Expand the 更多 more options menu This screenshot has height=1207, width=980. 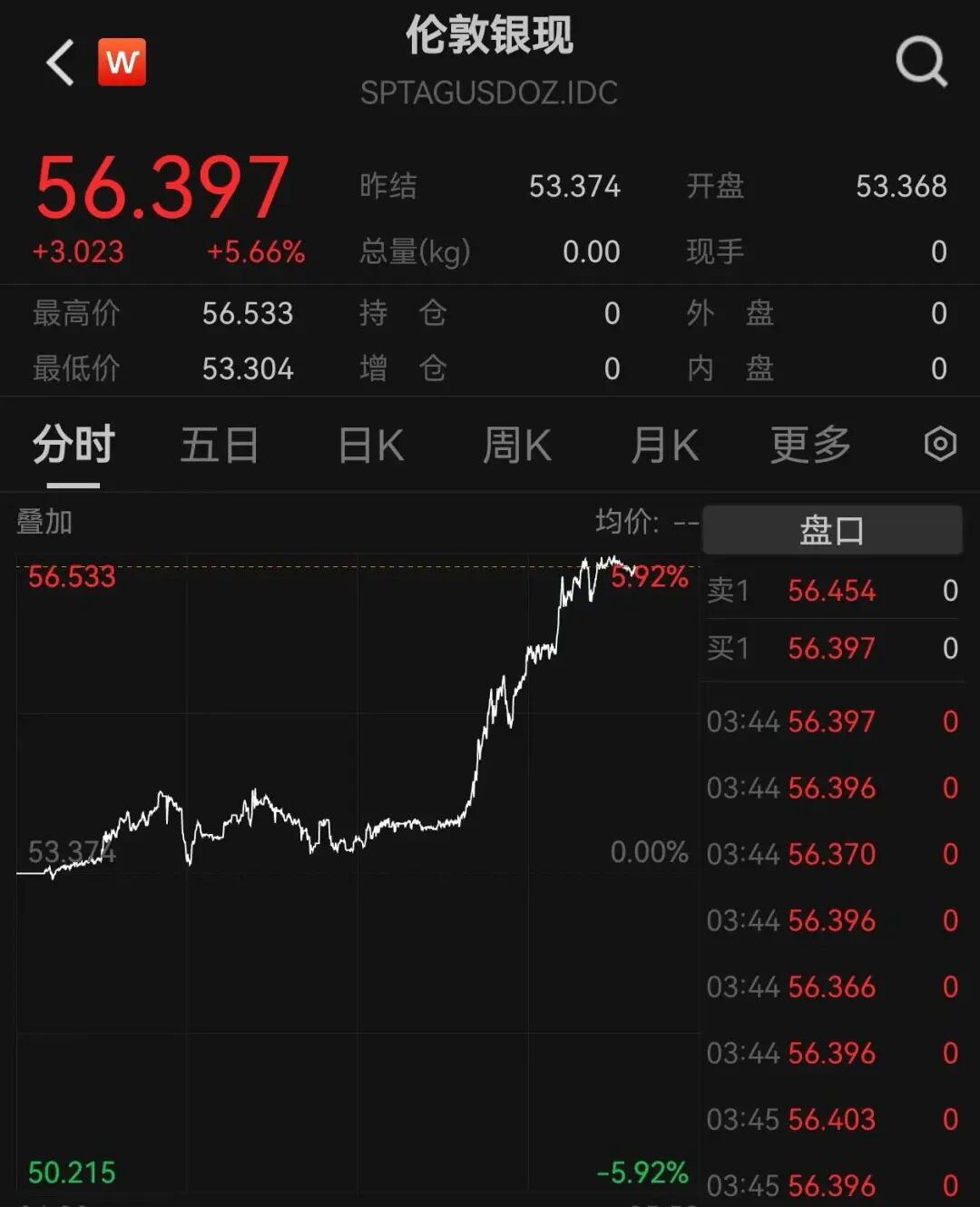coord(809,445)
